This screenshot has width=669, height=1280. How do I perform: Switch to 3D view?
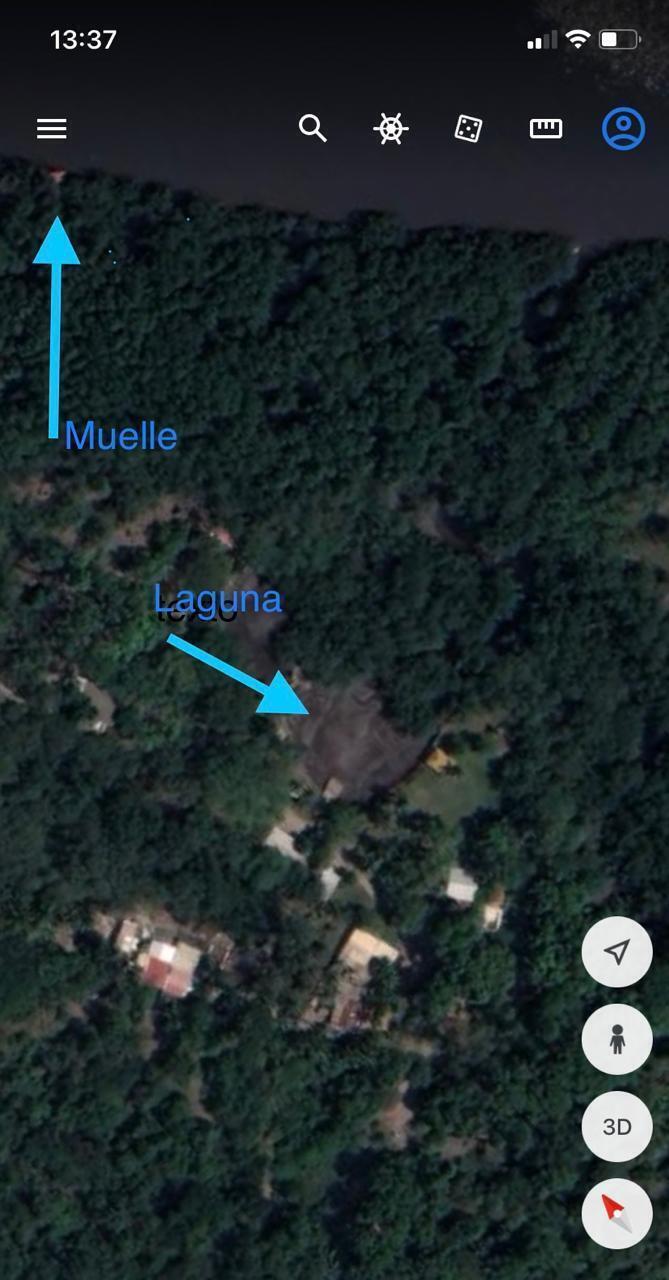[x=617, y=1127]
